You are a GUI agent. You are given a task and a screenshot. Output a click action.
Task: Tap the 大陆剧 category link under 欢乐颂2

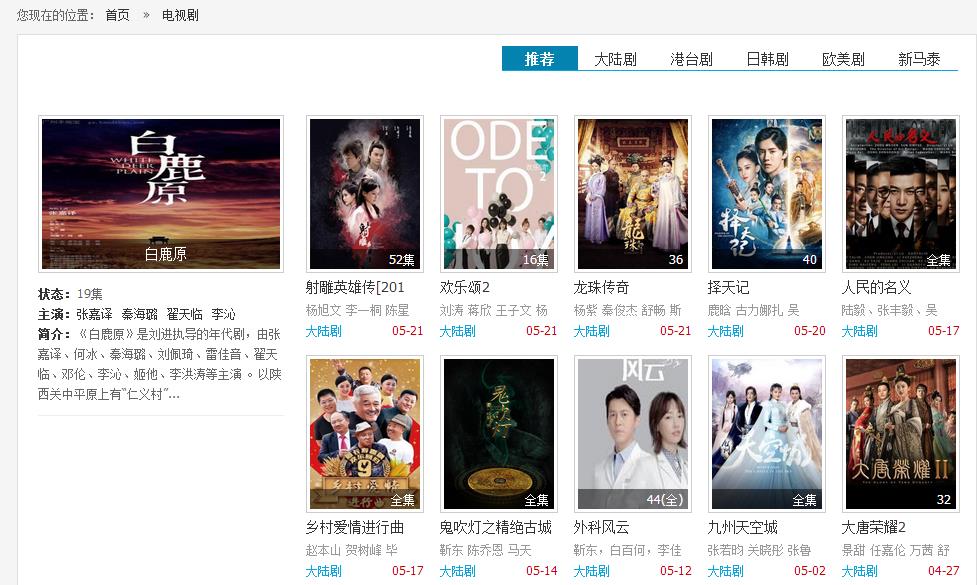pos(458,331)
